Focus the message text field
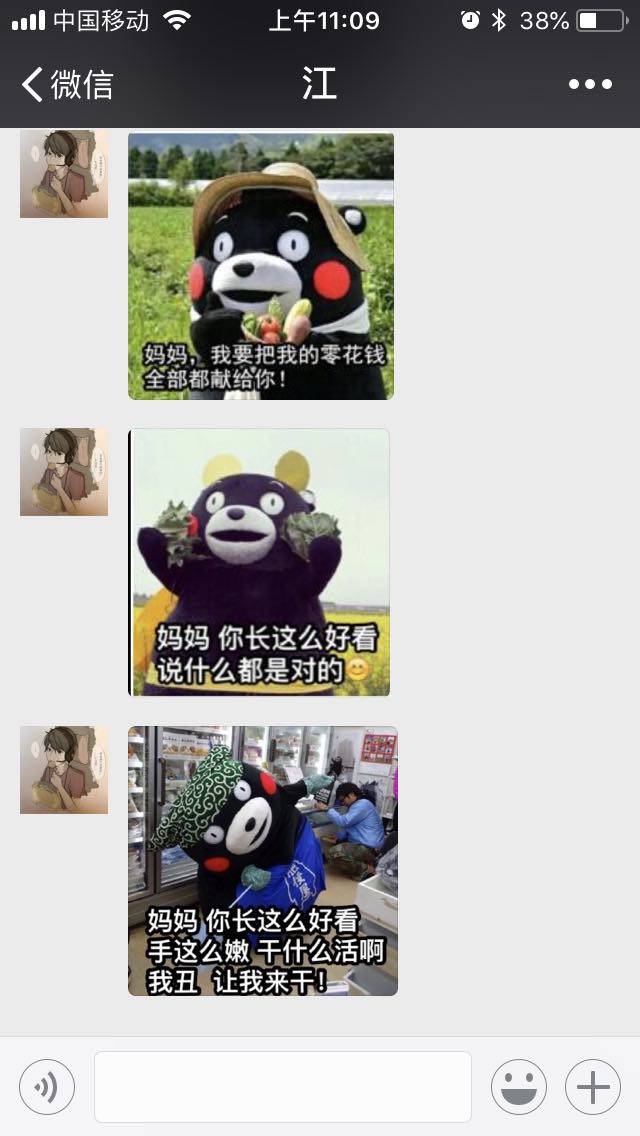 (283, 1086)
